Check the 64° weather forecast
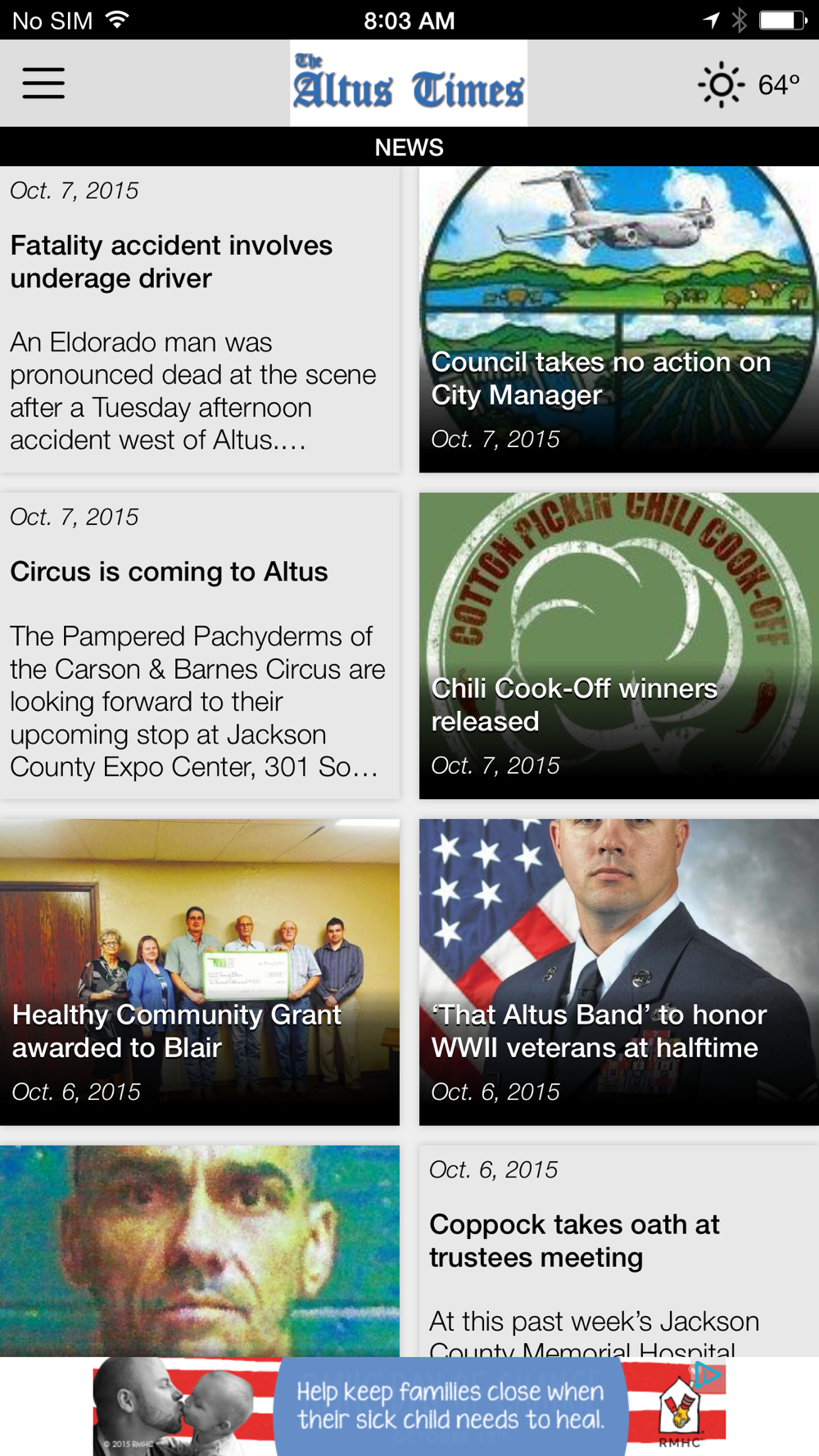819x1456 pixels. coord(749,84)
